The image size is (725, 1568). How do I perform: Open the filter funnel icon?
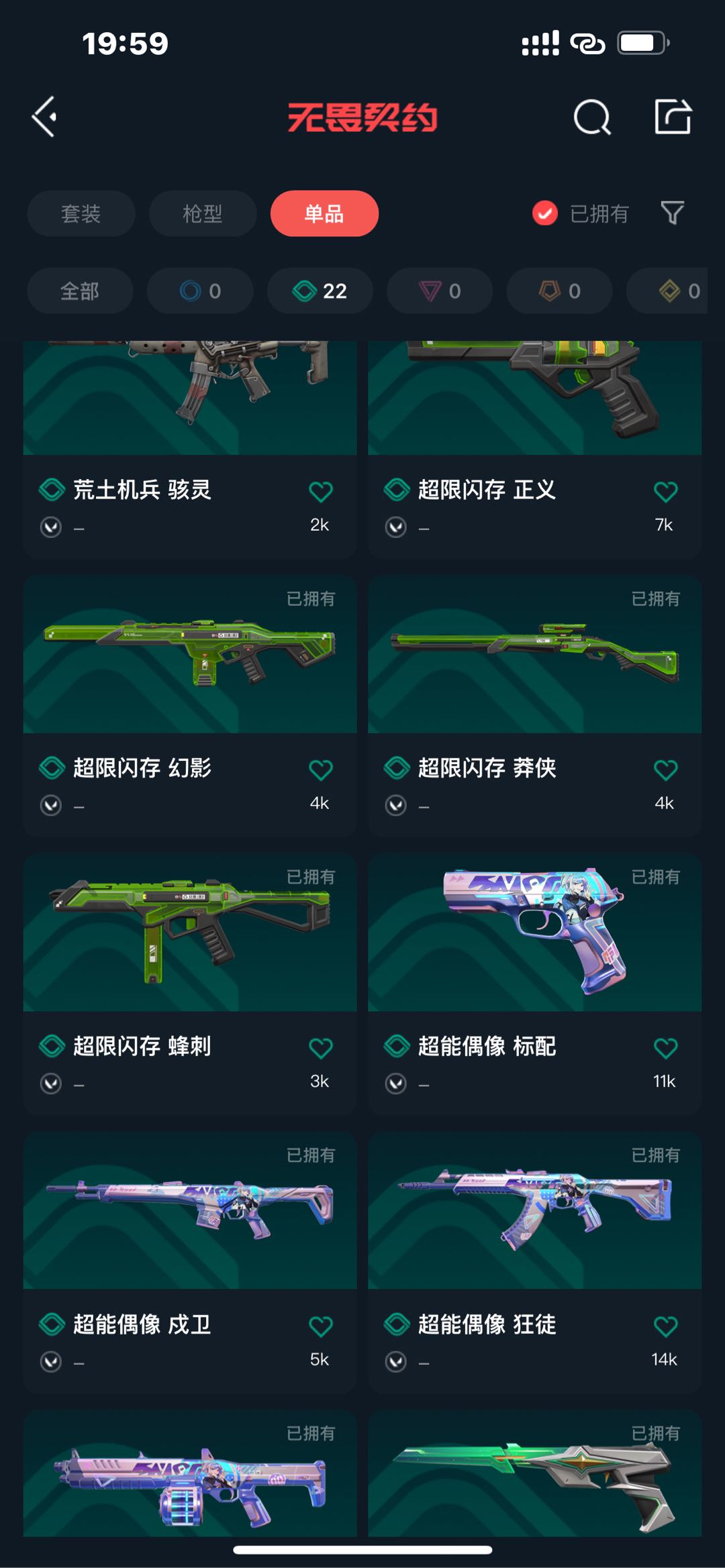[672, 213]
